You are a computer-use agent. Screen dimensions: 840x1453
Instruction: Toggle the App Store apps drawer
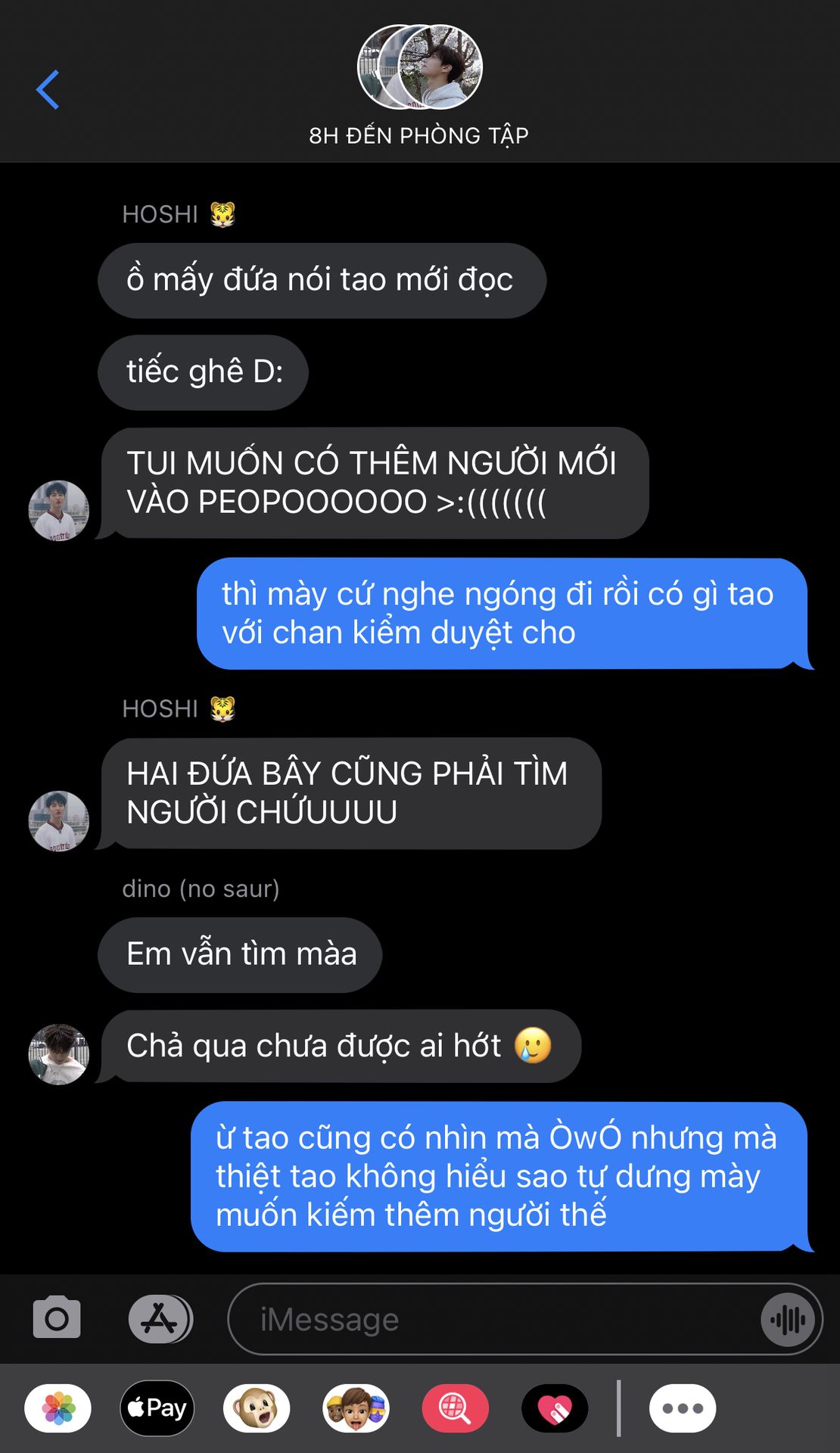tap(160, 1319)
